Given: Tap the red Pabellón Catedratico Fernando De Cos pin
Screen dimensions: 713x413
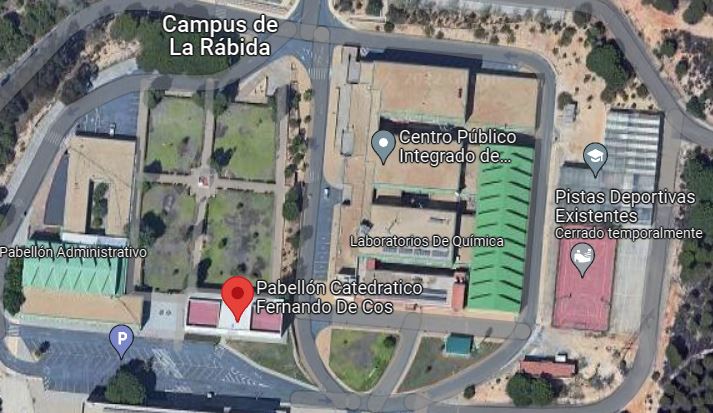Looking at the screenshot, I should point(237,295).
